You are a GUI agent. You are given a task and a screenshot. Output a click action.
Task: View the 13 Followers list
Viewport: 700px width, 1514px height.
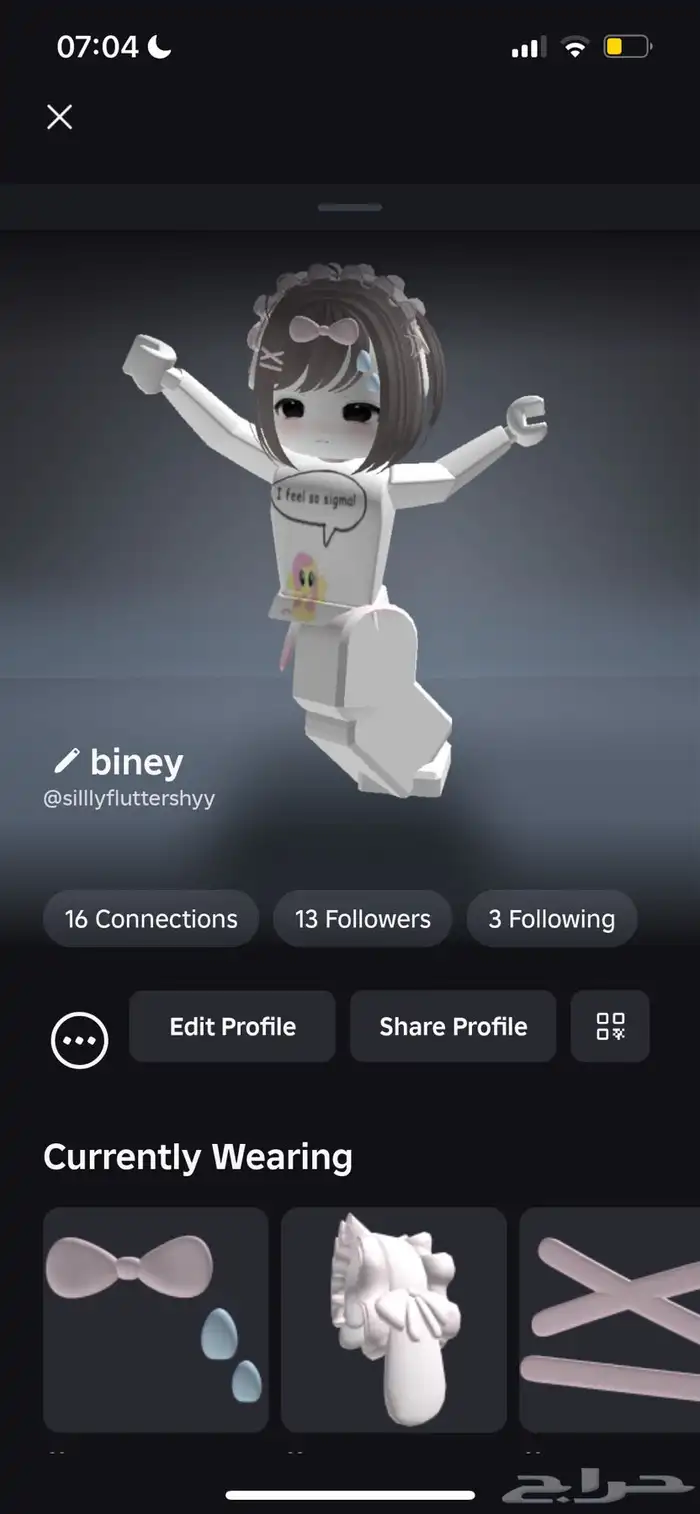tap(362, 919)
